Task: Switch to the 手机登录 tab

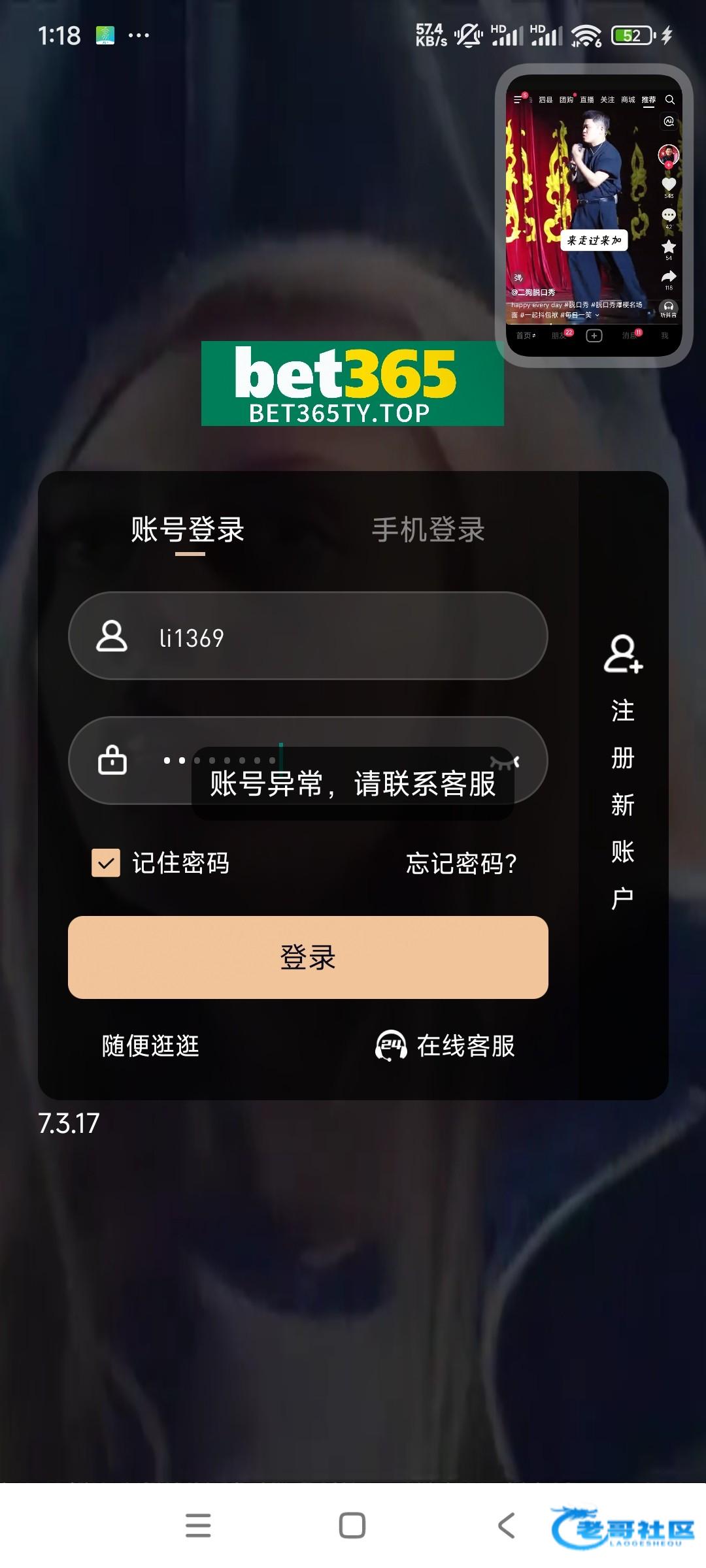Action: 428,529
